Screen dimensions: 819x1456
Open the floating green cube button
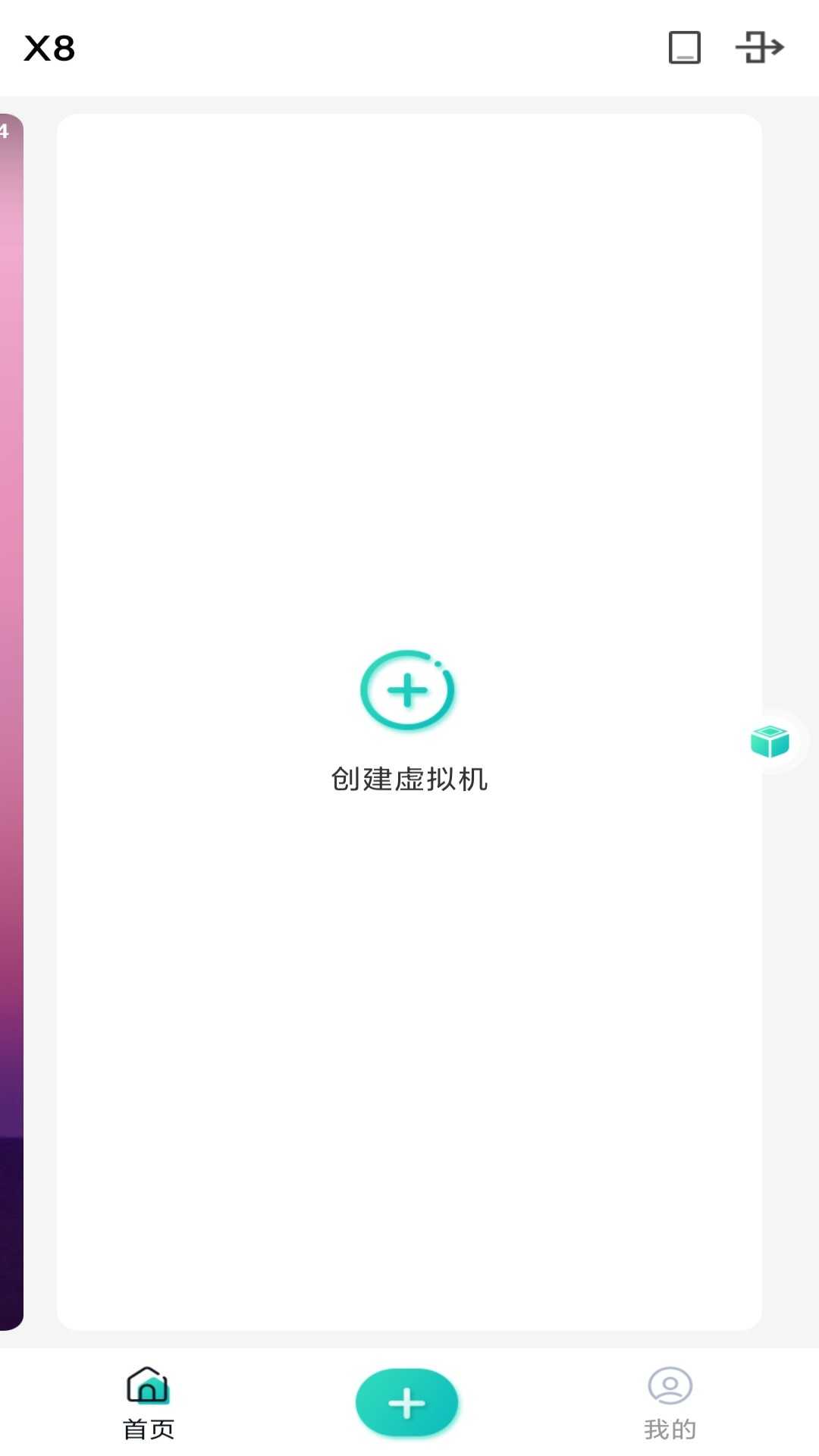point(770,741)
